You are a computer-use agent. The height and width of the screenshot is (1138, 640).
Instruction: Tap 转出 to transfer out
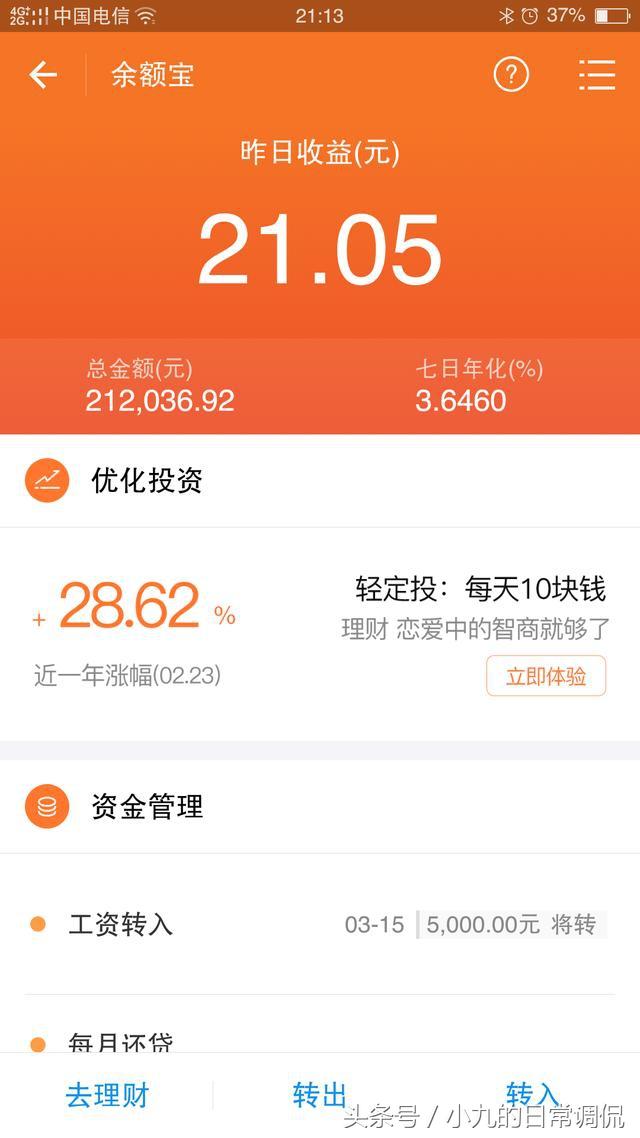[x=320, y=1095]
